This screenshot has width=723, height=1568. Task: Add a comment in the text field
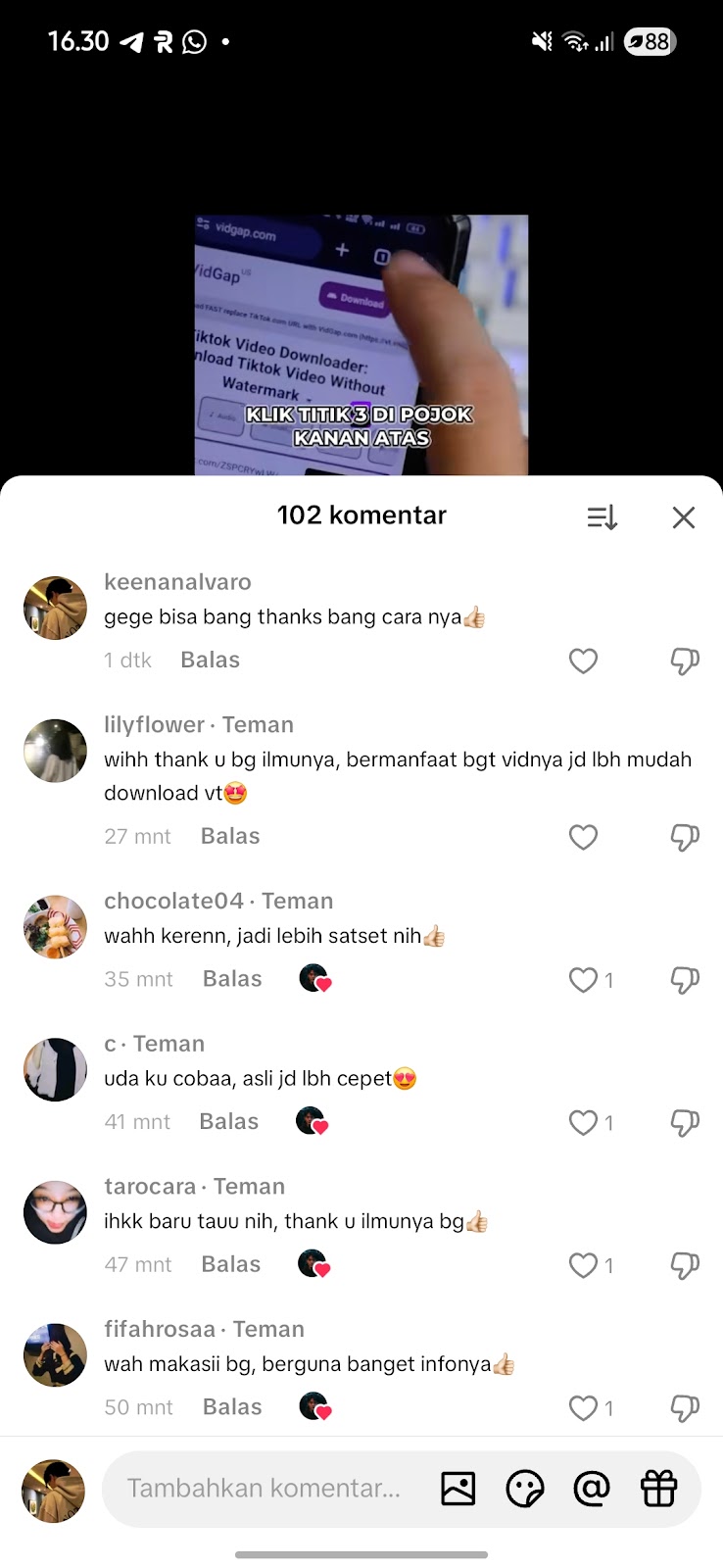(x=265, y=1489)
